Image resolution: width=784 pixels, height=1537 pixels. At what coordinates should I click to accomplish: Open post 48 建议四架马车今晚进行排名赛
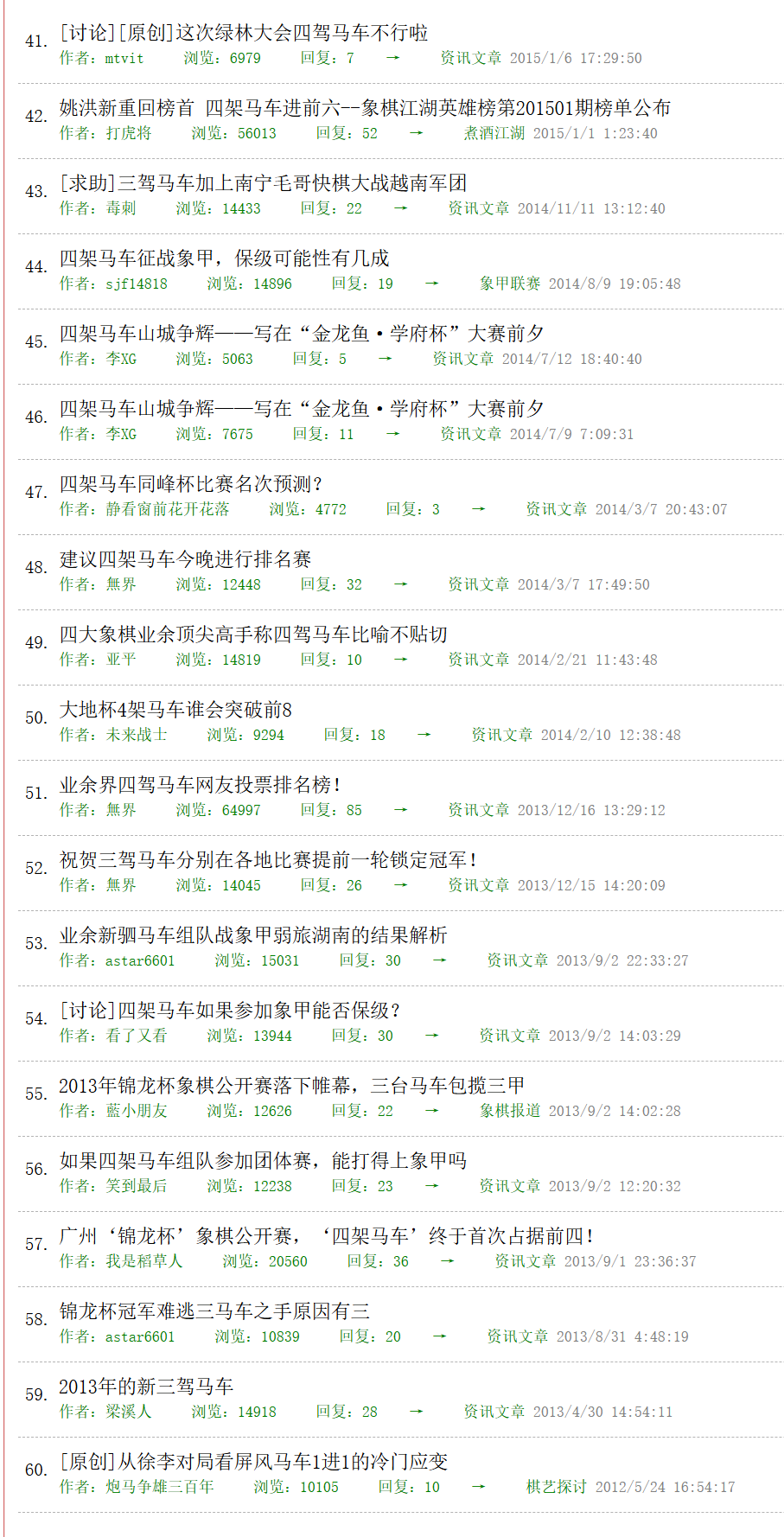(x=185, y=559)
